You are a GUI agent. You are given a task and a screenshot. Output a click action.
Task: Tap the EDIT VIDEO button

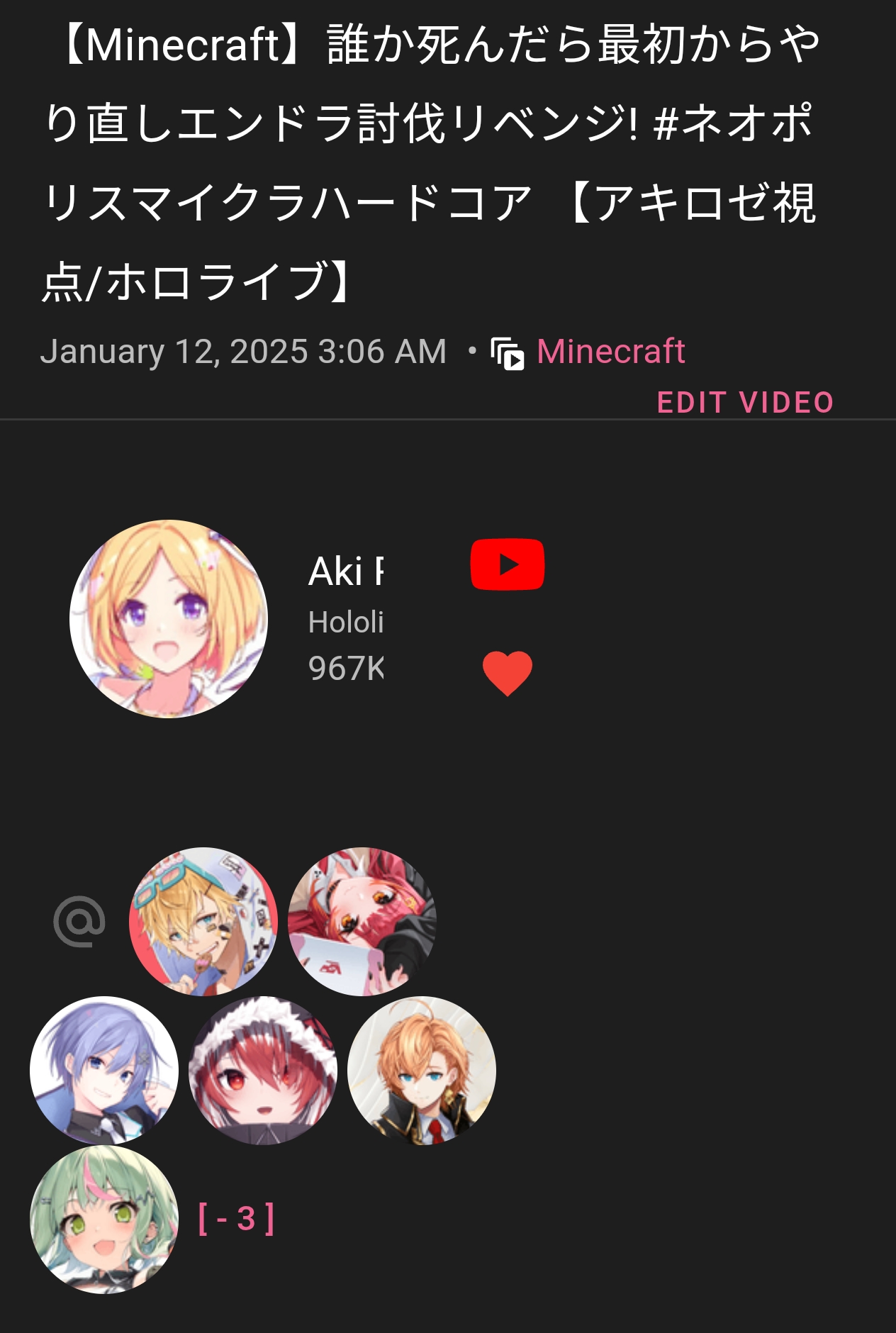coord(745,402)
